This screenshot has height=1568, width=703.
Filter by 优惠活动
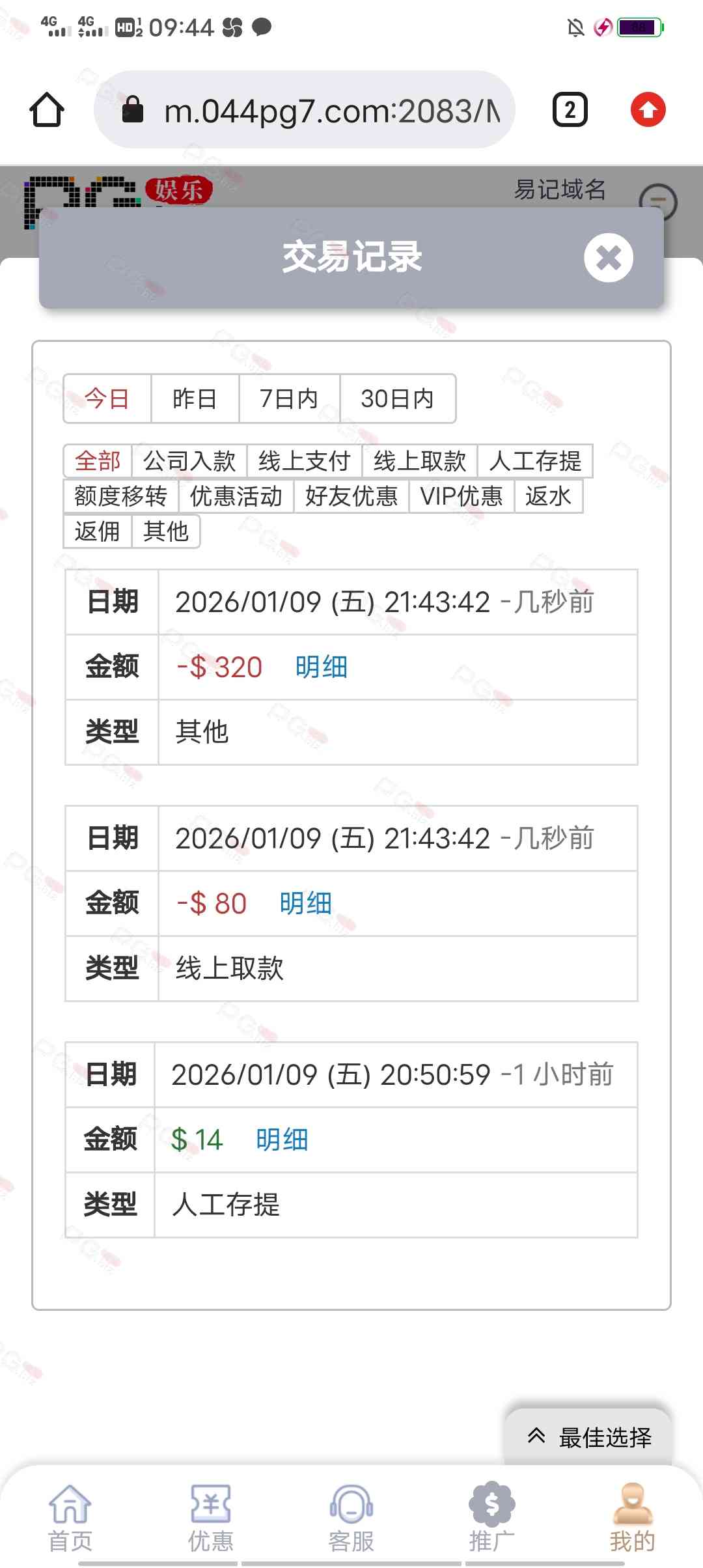click(236, 496)
